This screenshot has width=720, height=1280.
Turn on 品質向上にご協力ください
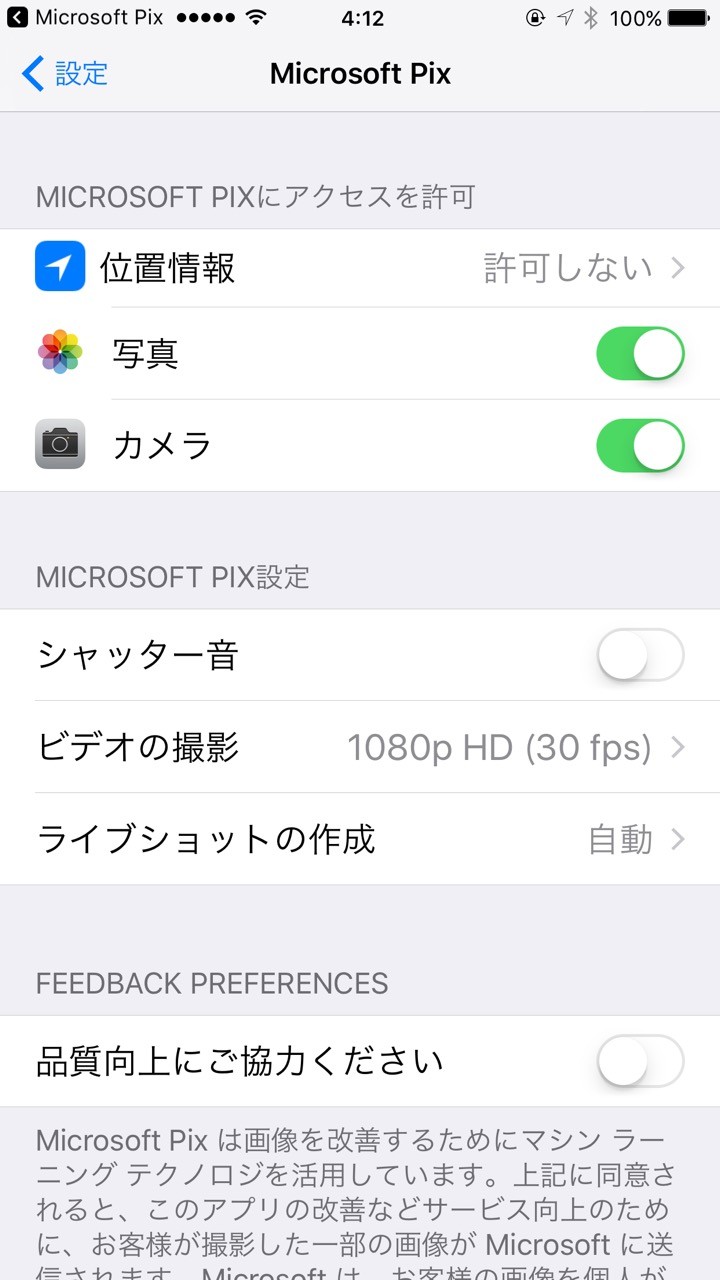[640, 1061]
